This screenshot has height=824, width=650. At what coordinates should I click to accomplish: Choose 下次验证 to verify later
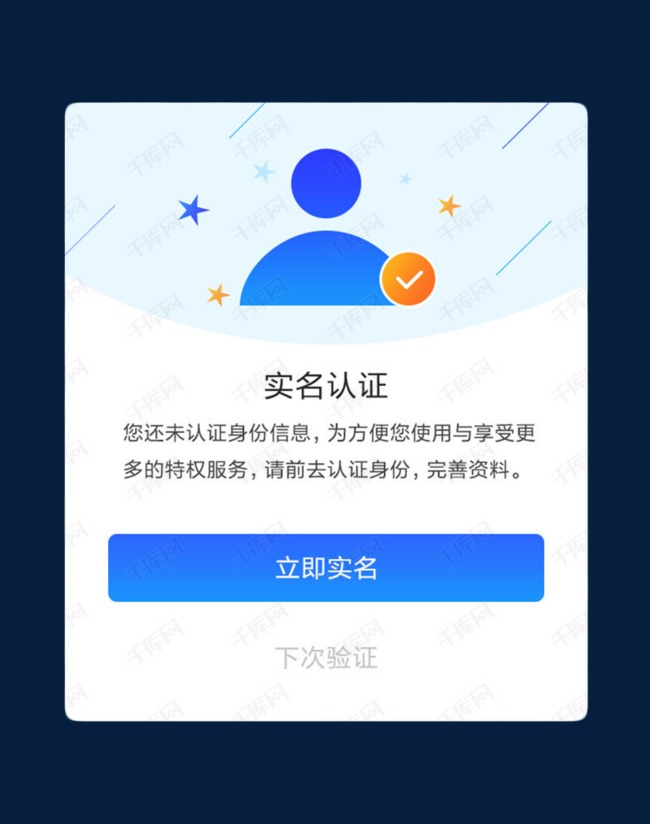326,658
